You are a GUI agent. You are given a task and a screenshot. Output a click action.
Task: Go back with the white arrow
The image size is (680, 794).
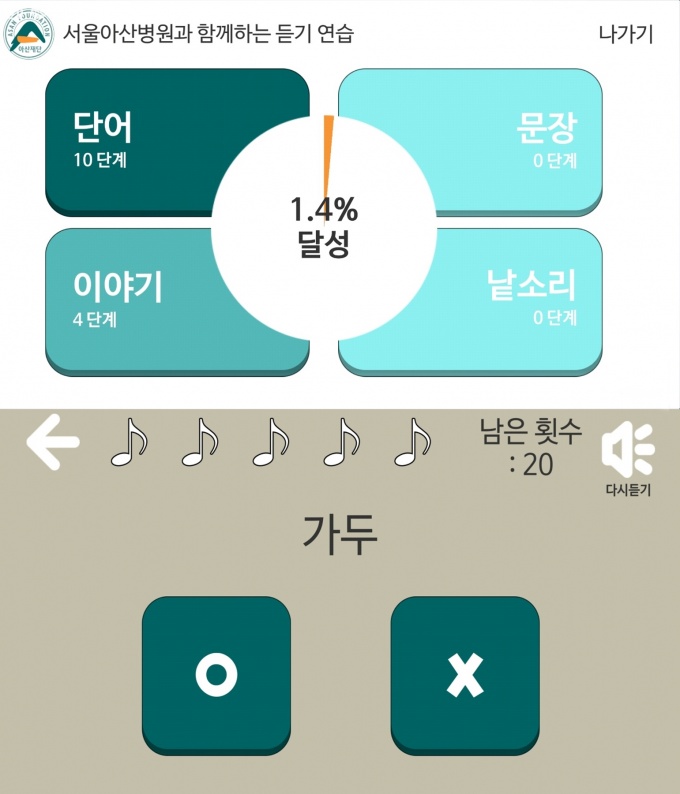(x=52, y=443)
